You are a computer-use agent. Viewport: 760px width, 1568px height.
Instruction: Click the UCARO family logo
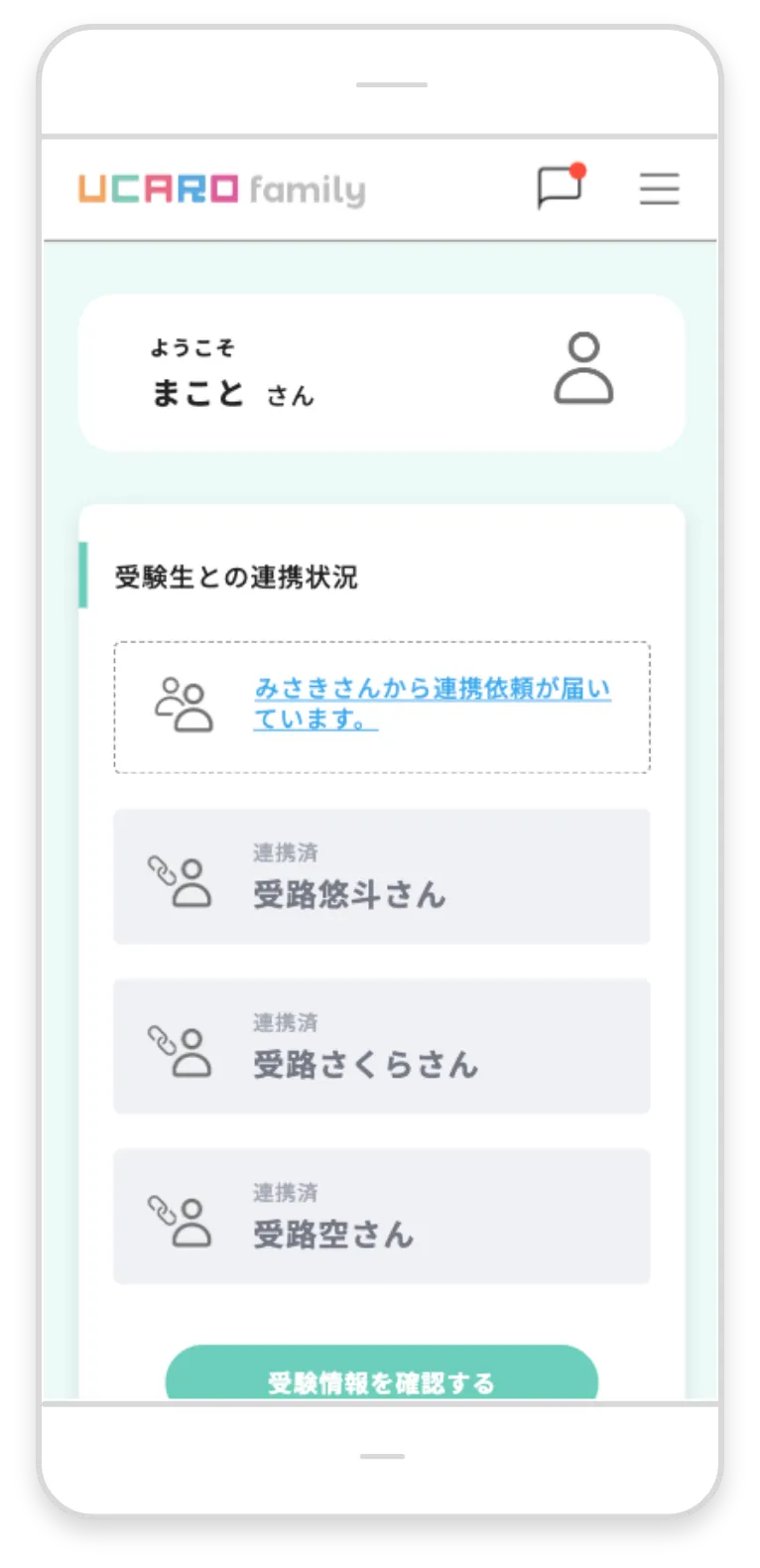[x=221, y=189]
